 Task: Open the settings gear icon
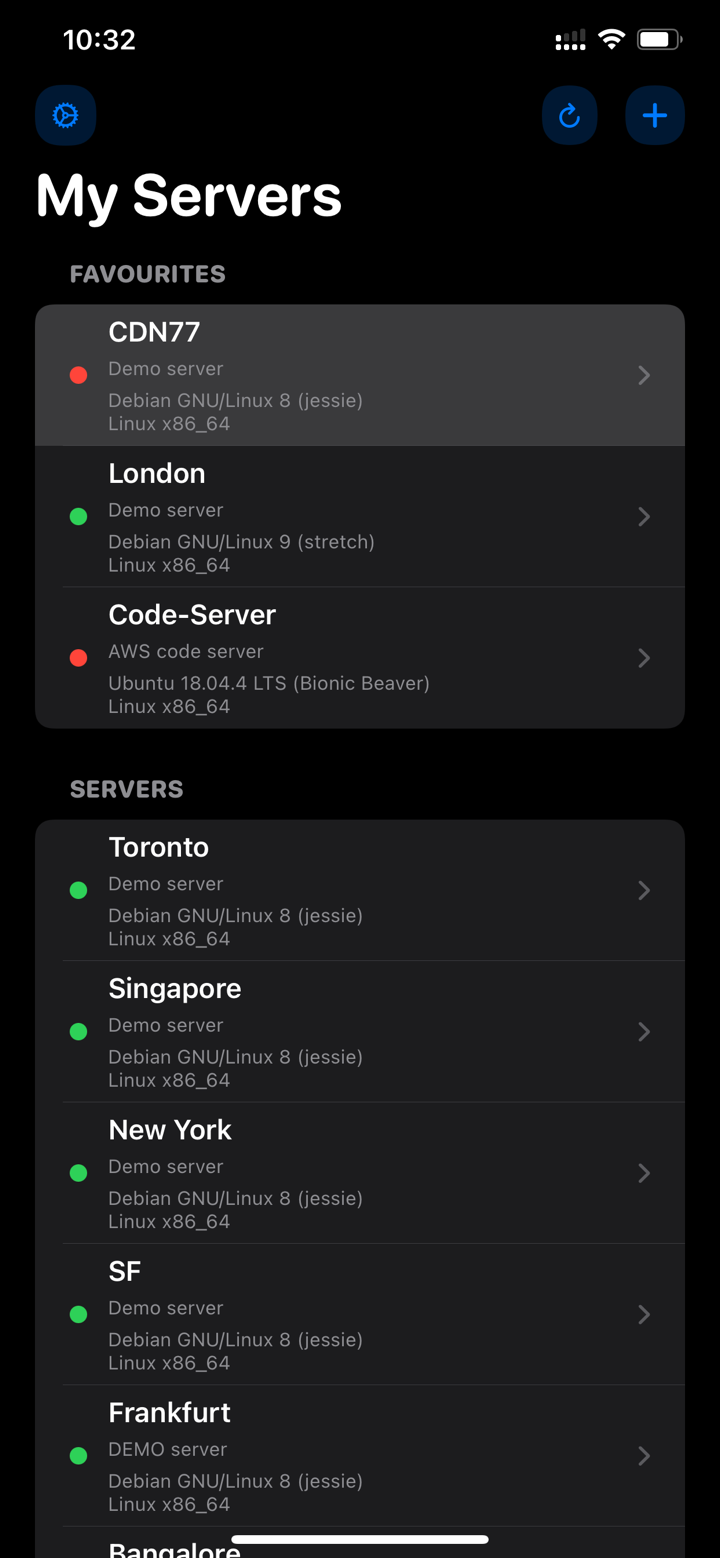pos(65,115)
